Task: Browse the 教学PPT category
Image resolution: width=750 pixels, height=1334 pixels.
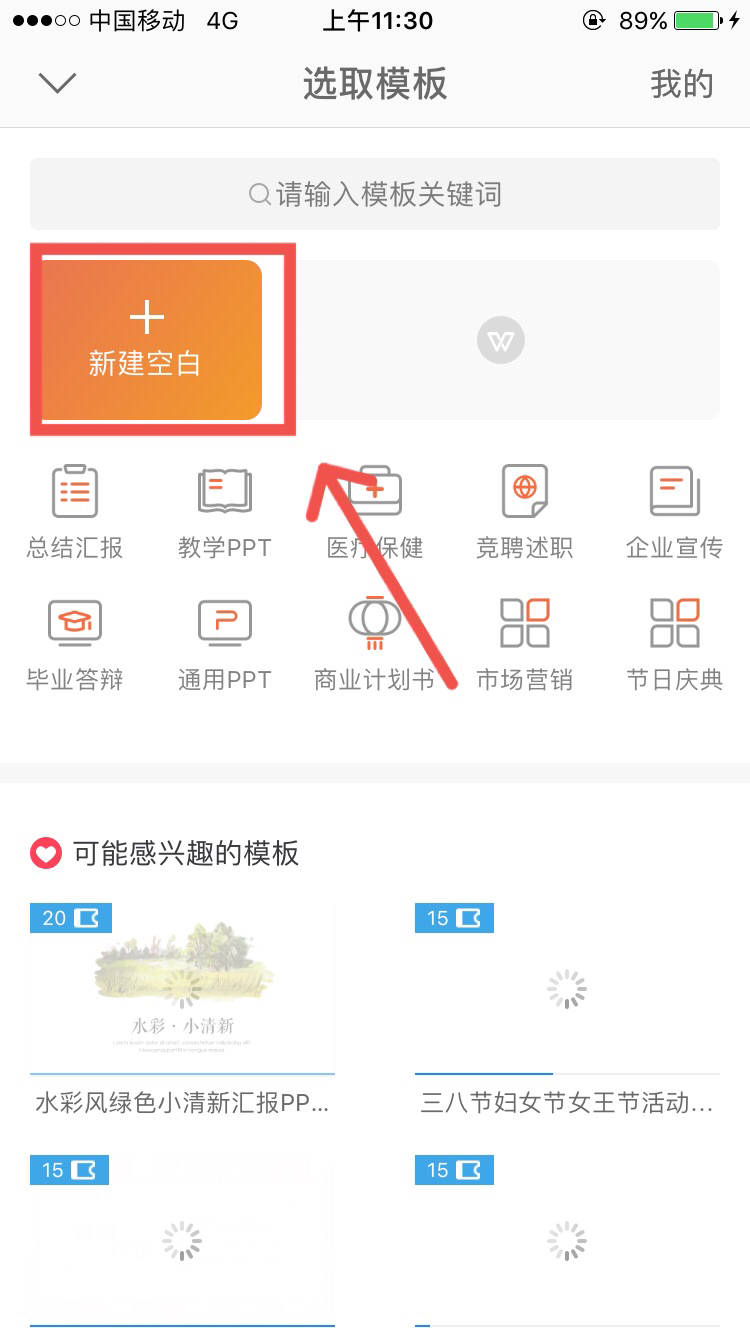Action: tap(225, 510)
